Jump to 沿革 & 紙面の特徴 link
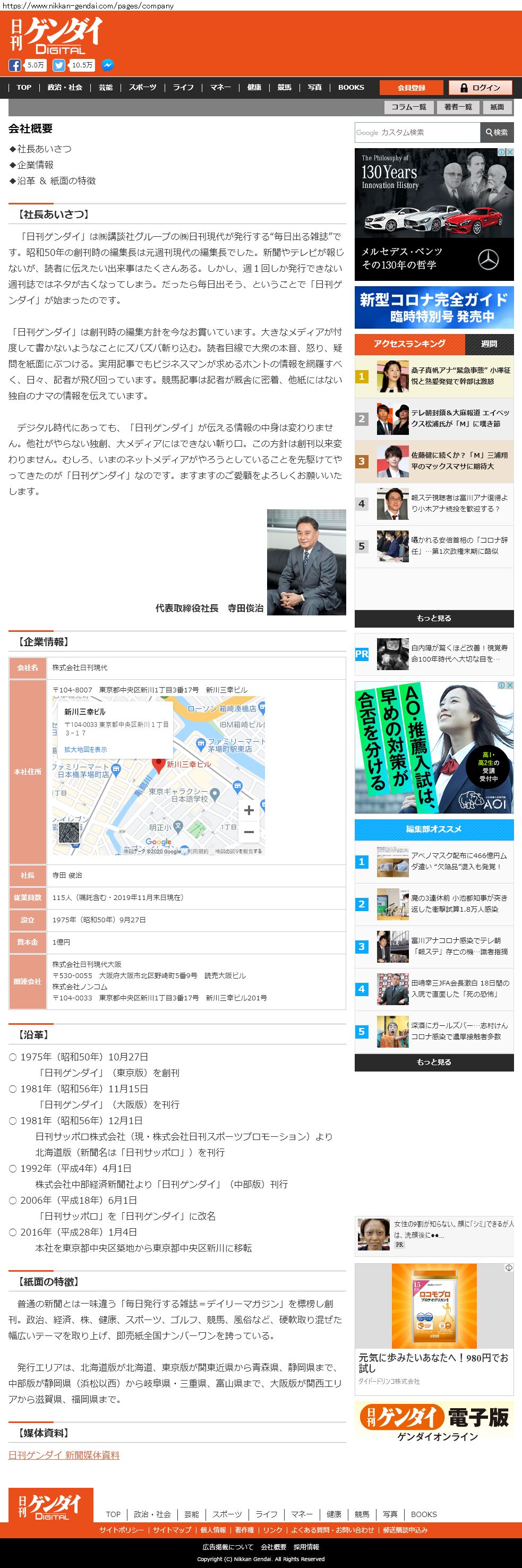This screenshot has height=1568, width=522. [x=53, y=181]
